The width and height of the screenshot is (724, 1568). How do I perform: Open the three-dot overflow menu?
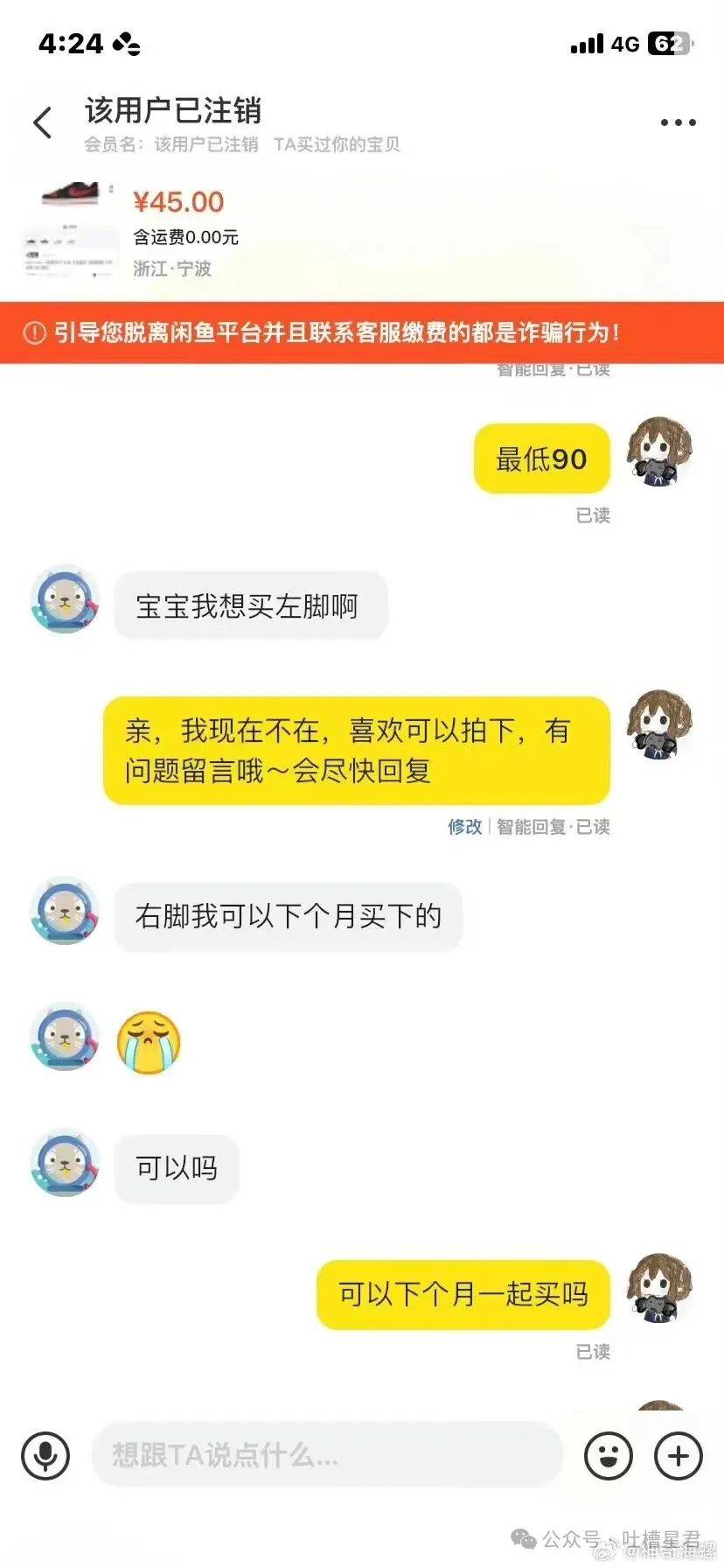(678, 122)
